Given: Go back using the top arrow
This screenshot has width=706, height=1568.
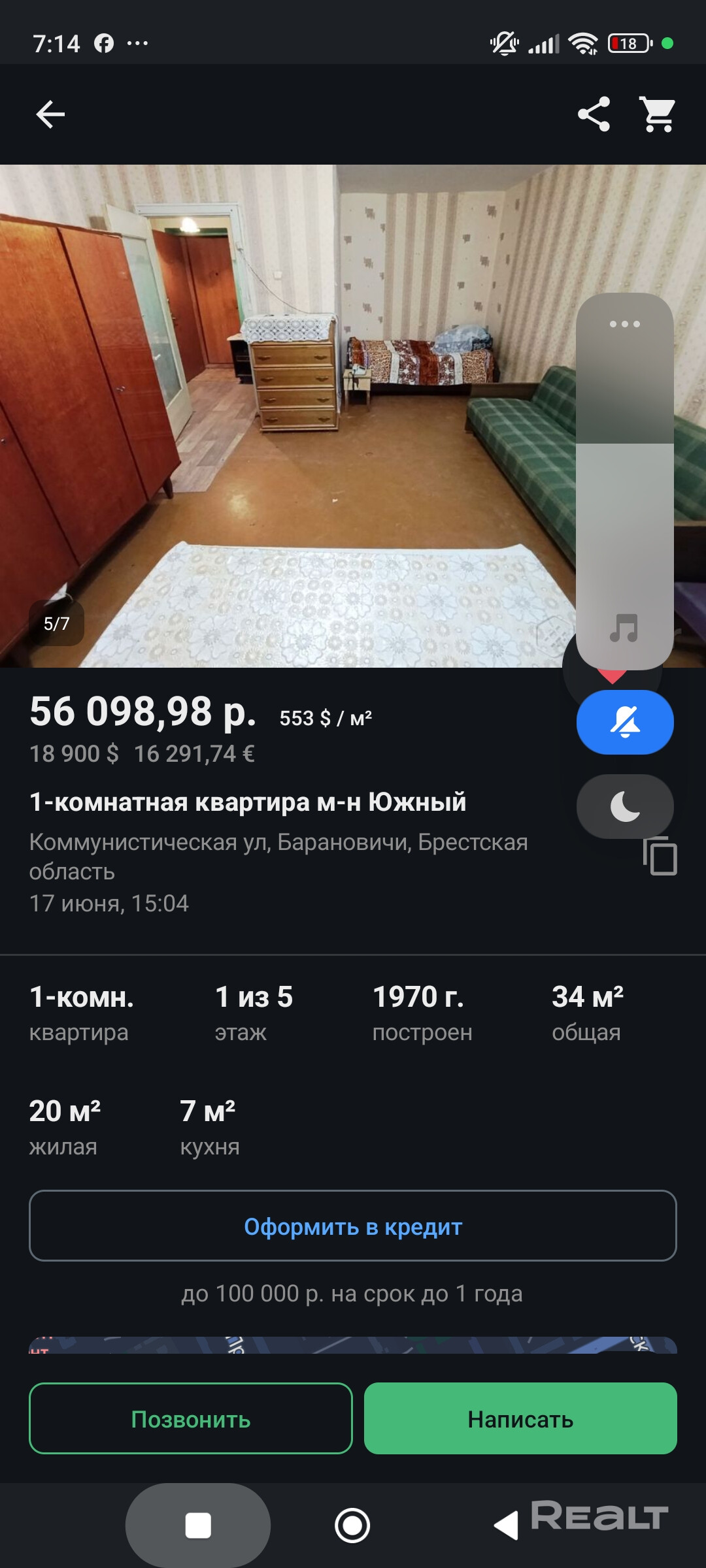Looking at the screenshot, I should click(x=50, y=115).
